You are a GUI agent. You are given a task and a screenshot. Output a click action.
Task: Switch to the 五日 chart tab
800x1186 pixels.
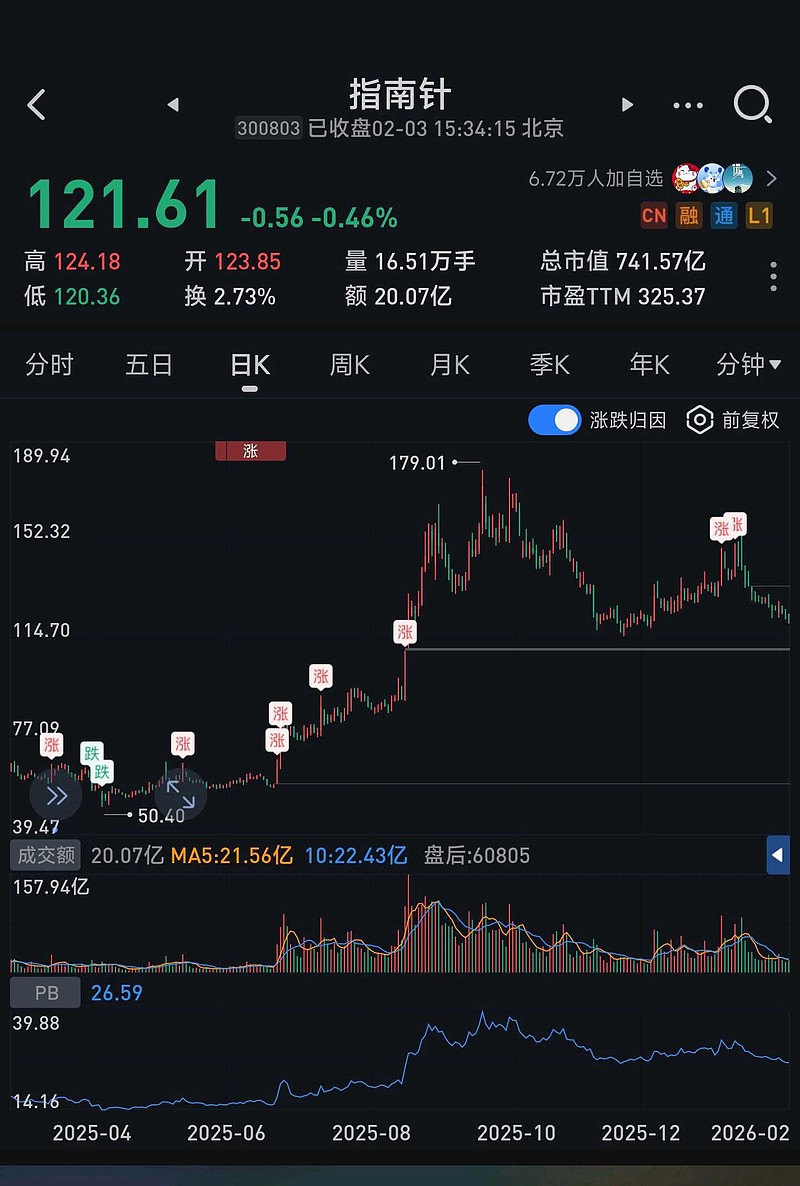(x=149, y=365)
